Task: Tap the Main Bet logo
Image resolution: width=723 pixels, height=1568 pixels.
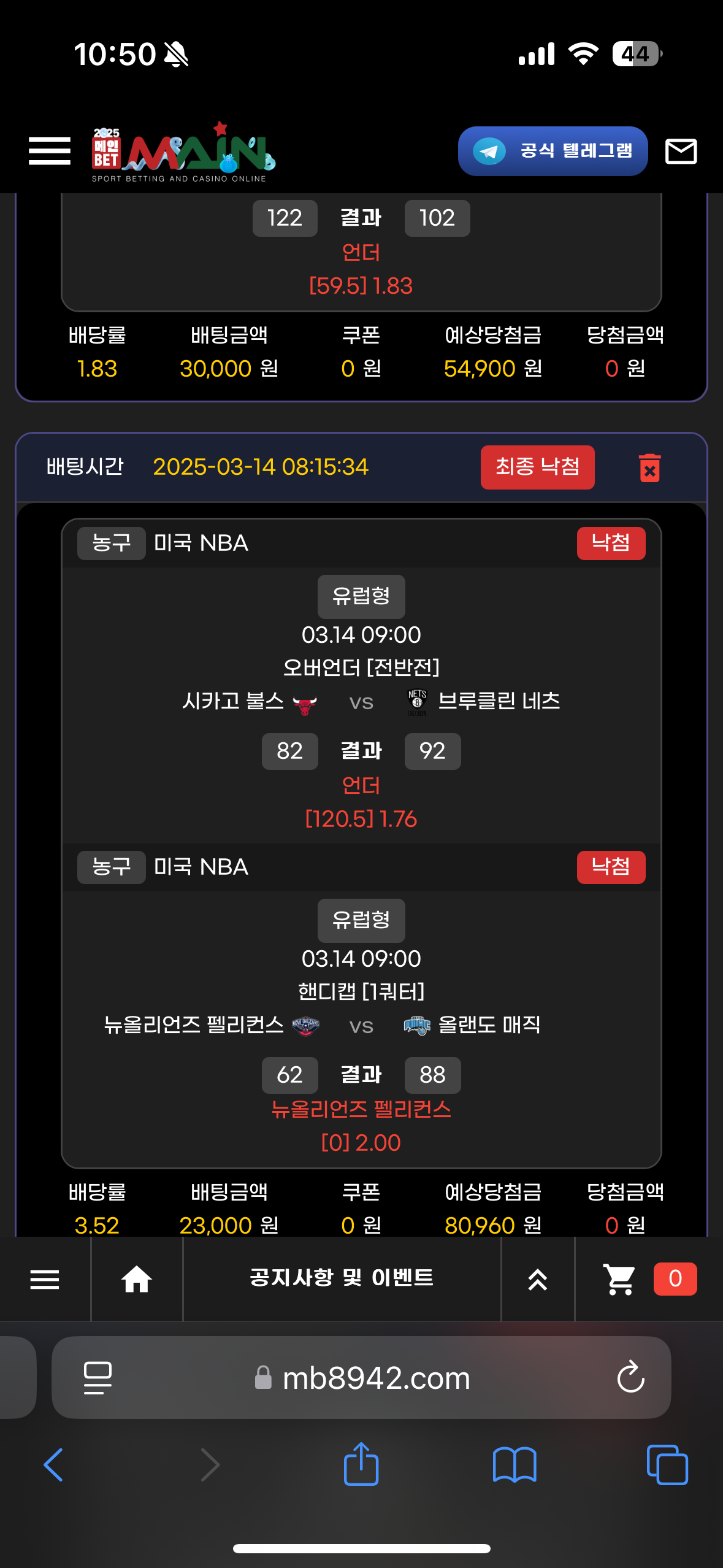Action: point(183,152)
